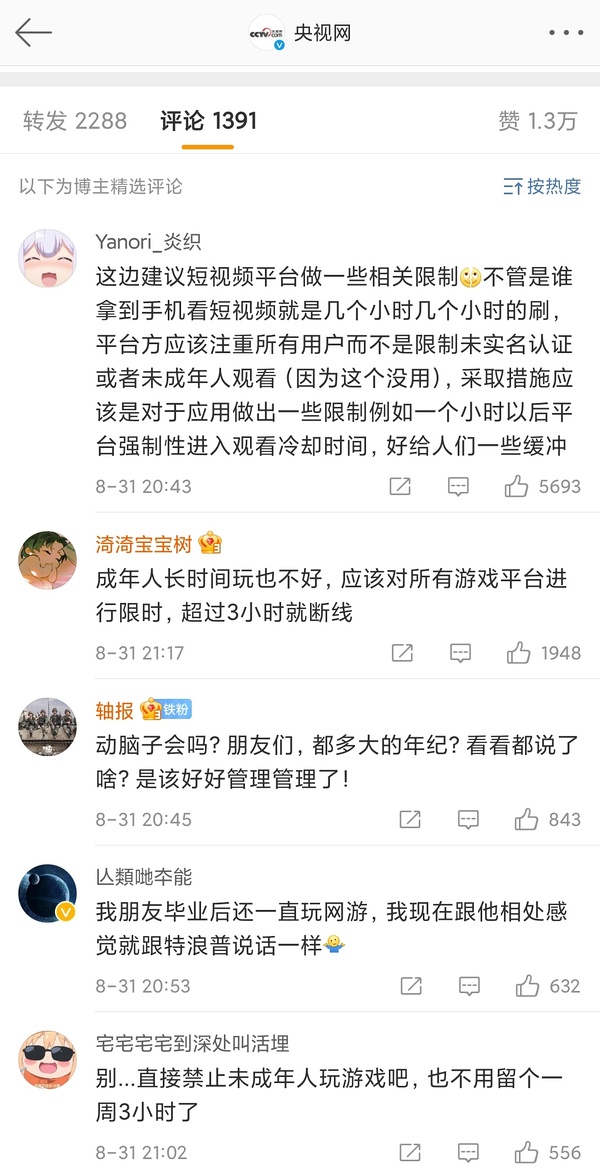
Task: Repost Yanori_炎织's comment
Action: pyautogui.click(x=399, y=486)
